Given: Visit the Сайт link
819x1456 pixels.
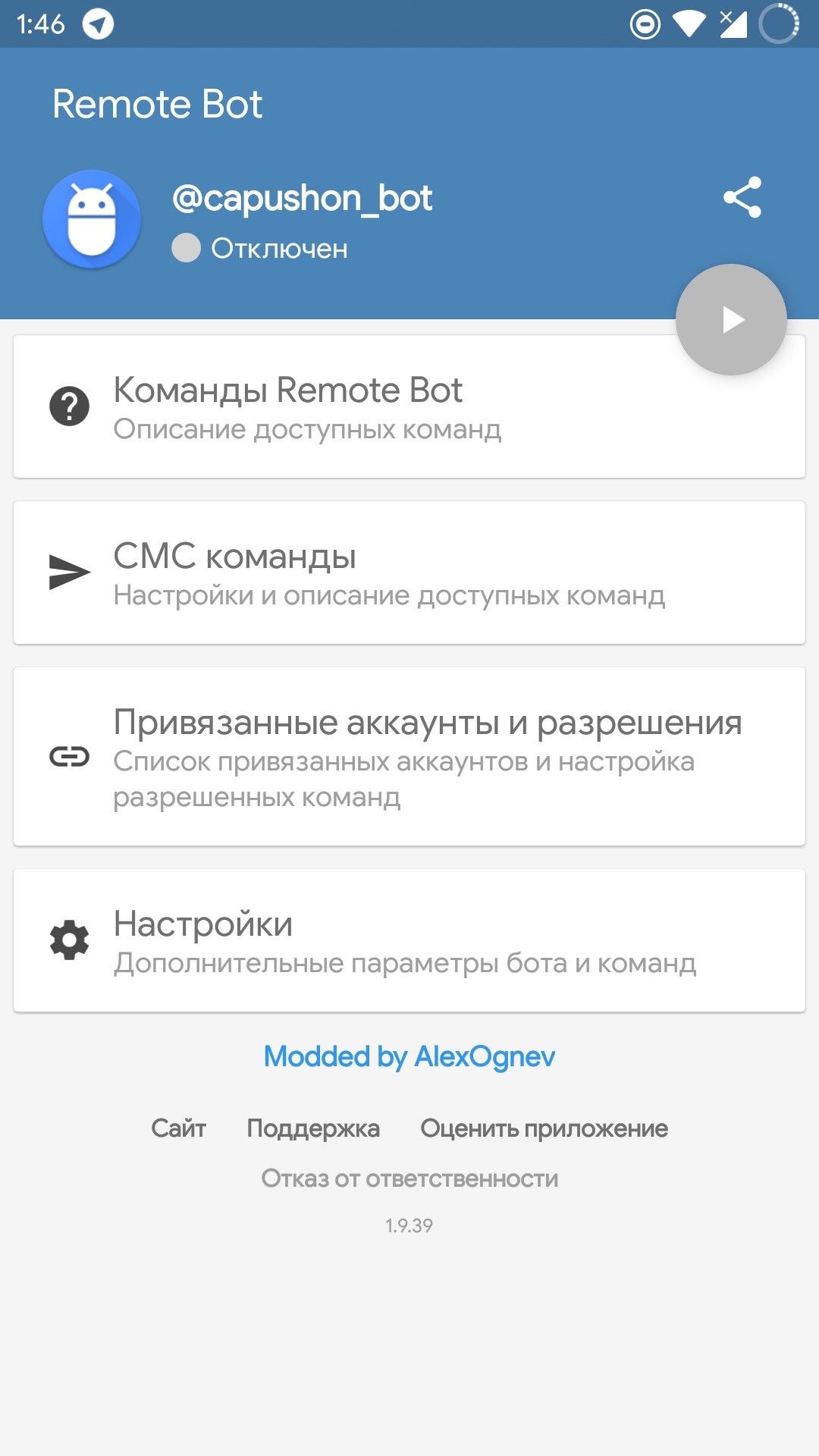Looking at the screenshot, I should 178,1128.
